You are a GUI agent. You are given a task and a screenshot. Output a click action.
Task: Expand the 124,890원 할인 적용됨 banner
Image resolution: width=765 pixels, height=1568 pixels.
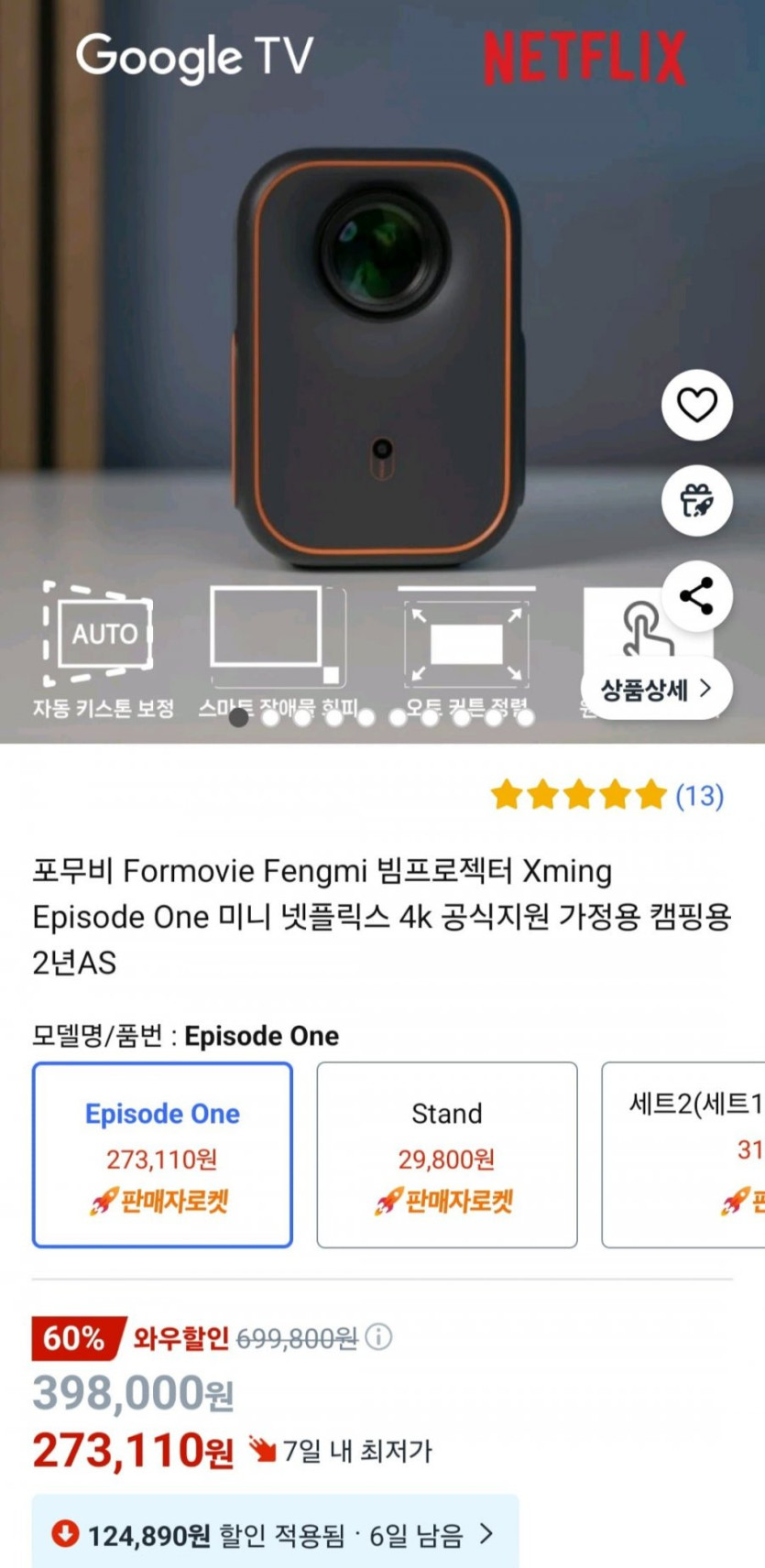(x=275, y=1534)
